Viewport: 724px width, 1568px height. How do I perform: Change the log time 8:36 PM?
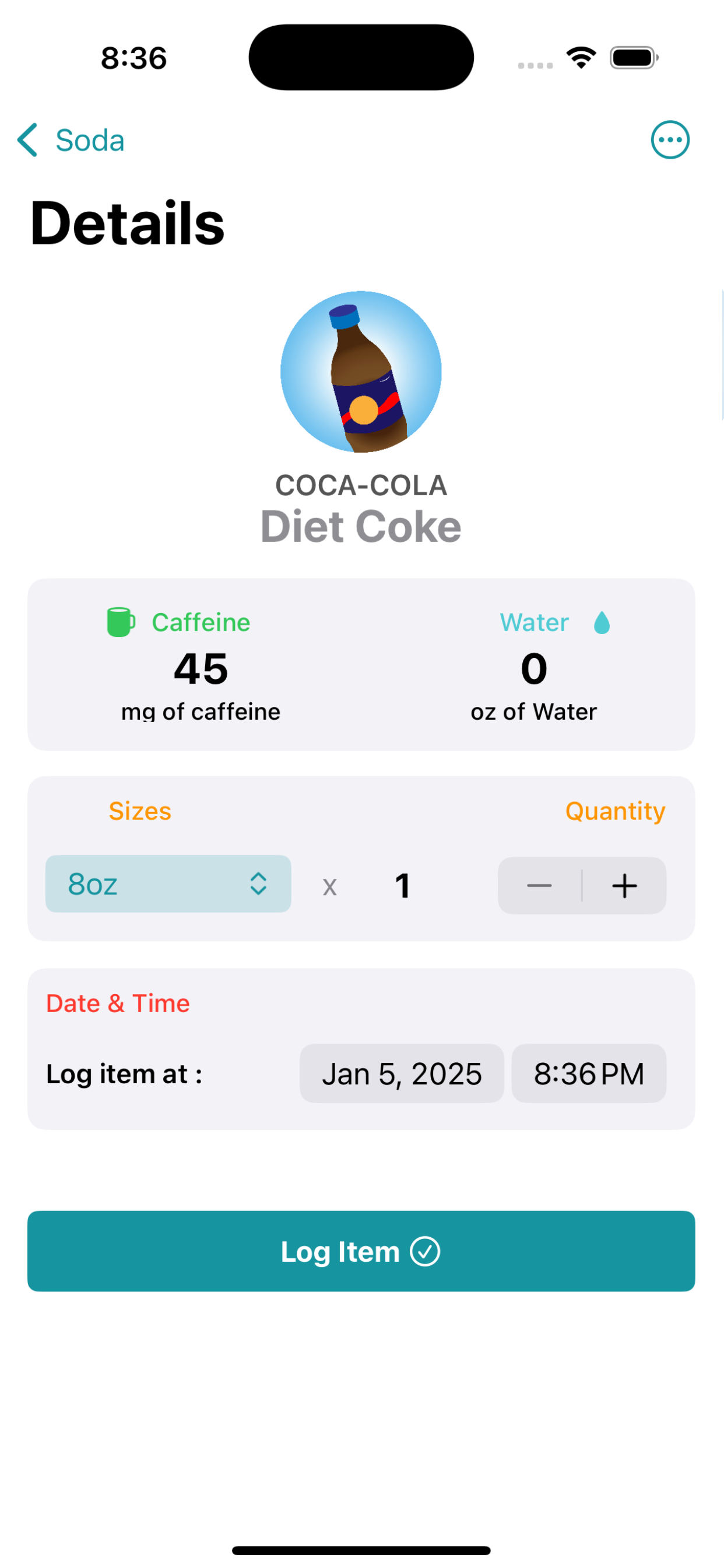coord(588,1073)
